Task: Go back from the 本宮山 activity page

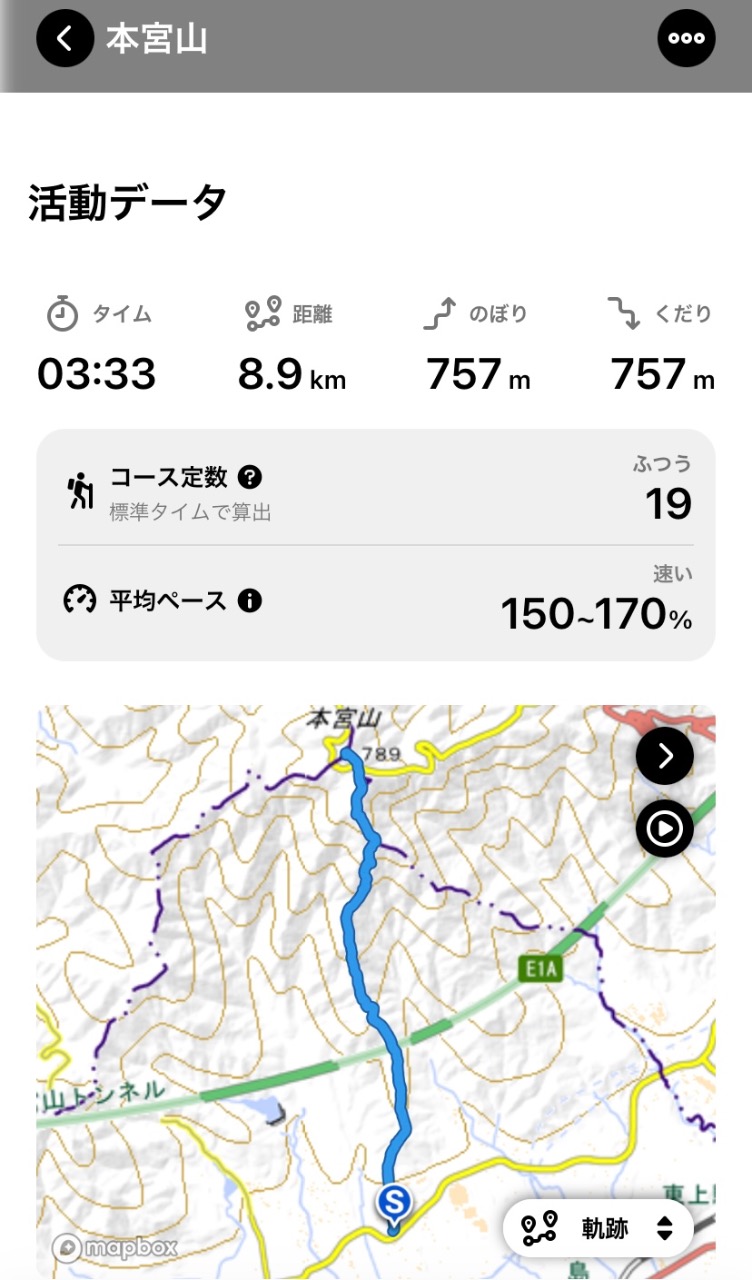Action: pyautogui.click(x=65, y=39)
